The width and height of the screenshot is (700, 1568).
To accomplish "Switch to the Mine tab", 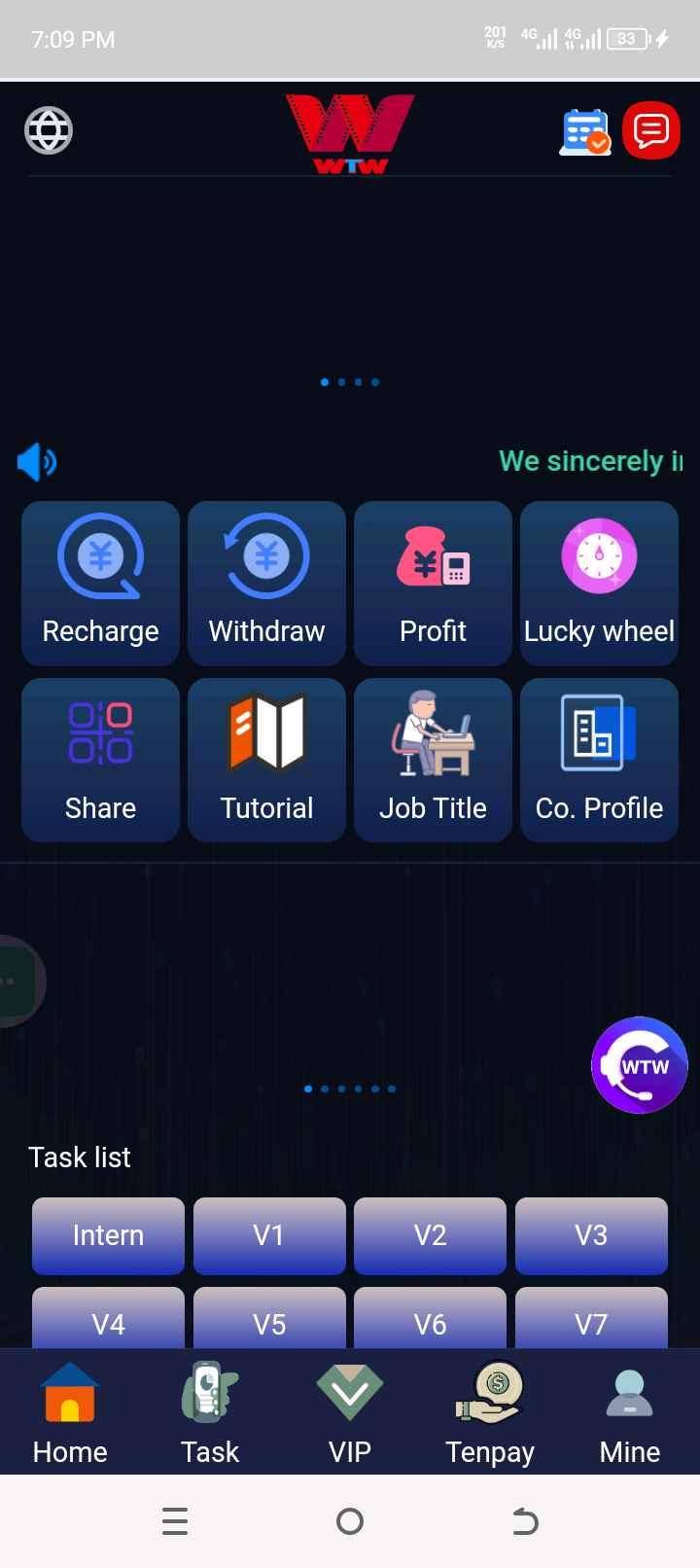I will pos(630,1412).
